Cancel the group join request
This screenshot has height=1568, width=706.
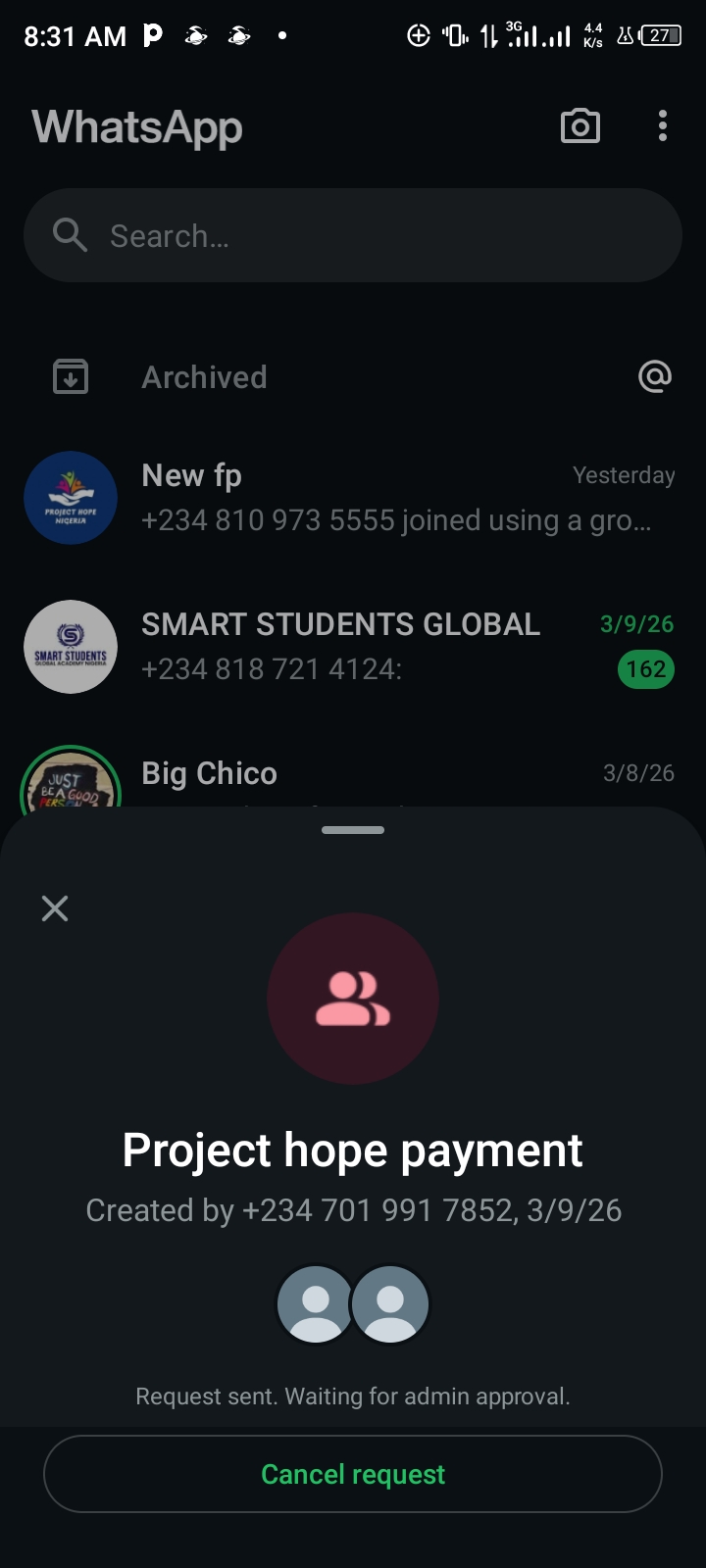point(353,1474)
